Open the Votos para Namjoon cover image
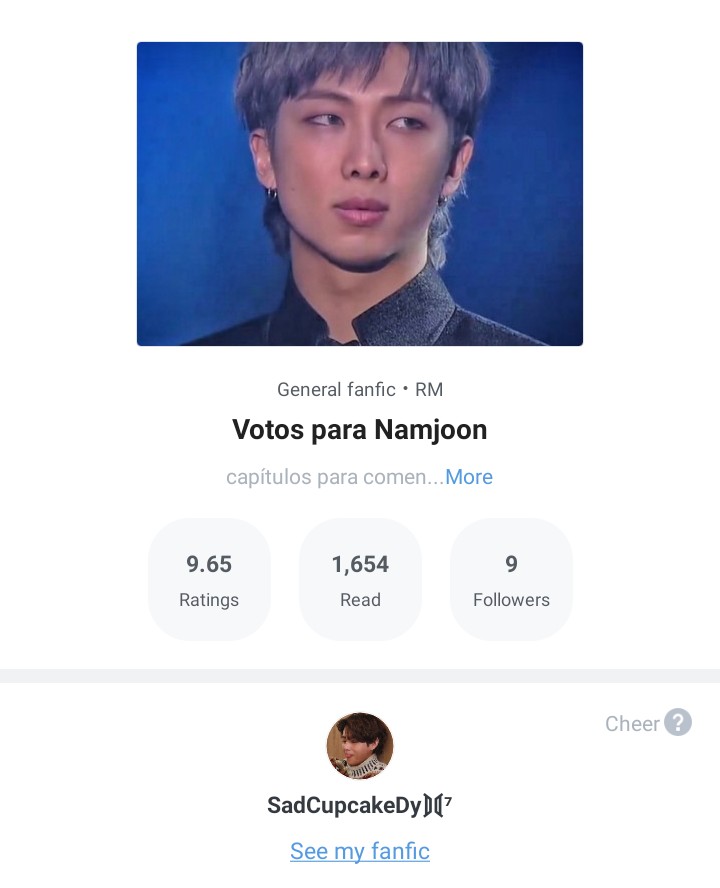The height and width of the screenshot is (888, 720). (360, 194)
